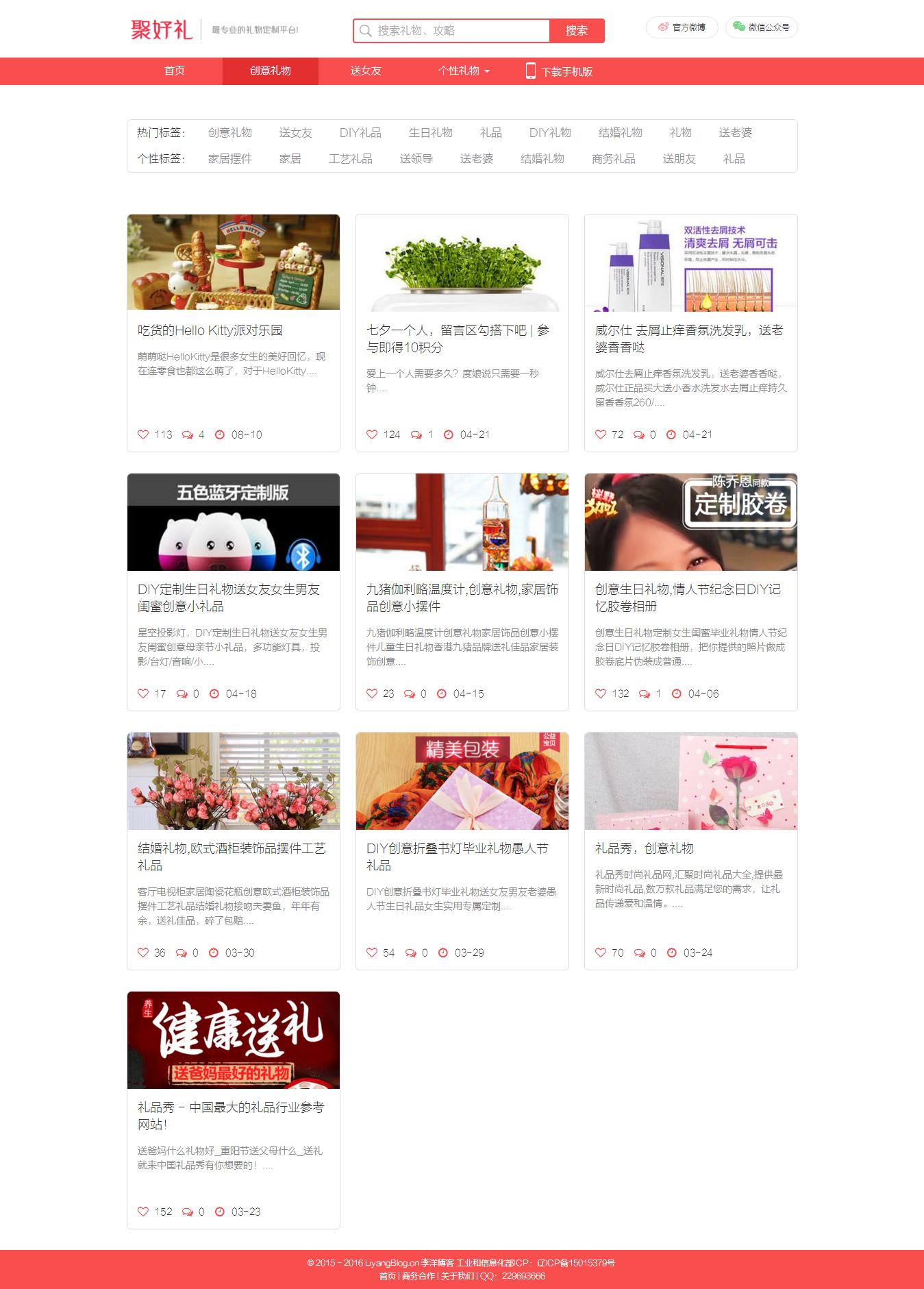Toggle the like heart on 威尔仕 shampoo article

(x=600, y=434)
